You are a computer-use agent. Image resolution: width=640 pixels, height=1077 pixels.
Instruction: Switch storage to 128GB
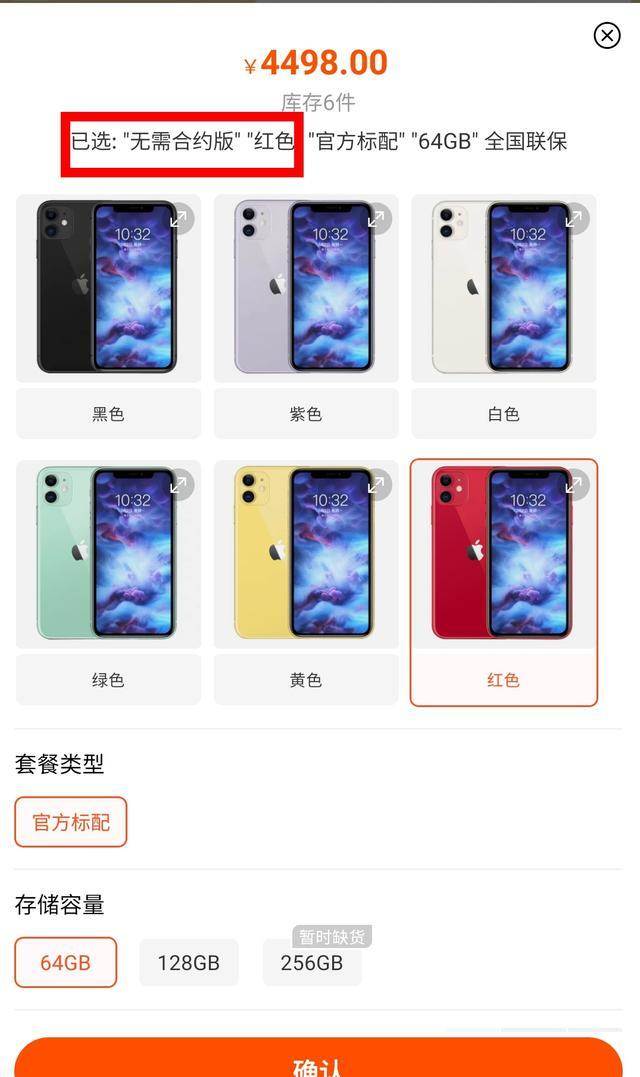pyautogui.click(x=188, y=962)
